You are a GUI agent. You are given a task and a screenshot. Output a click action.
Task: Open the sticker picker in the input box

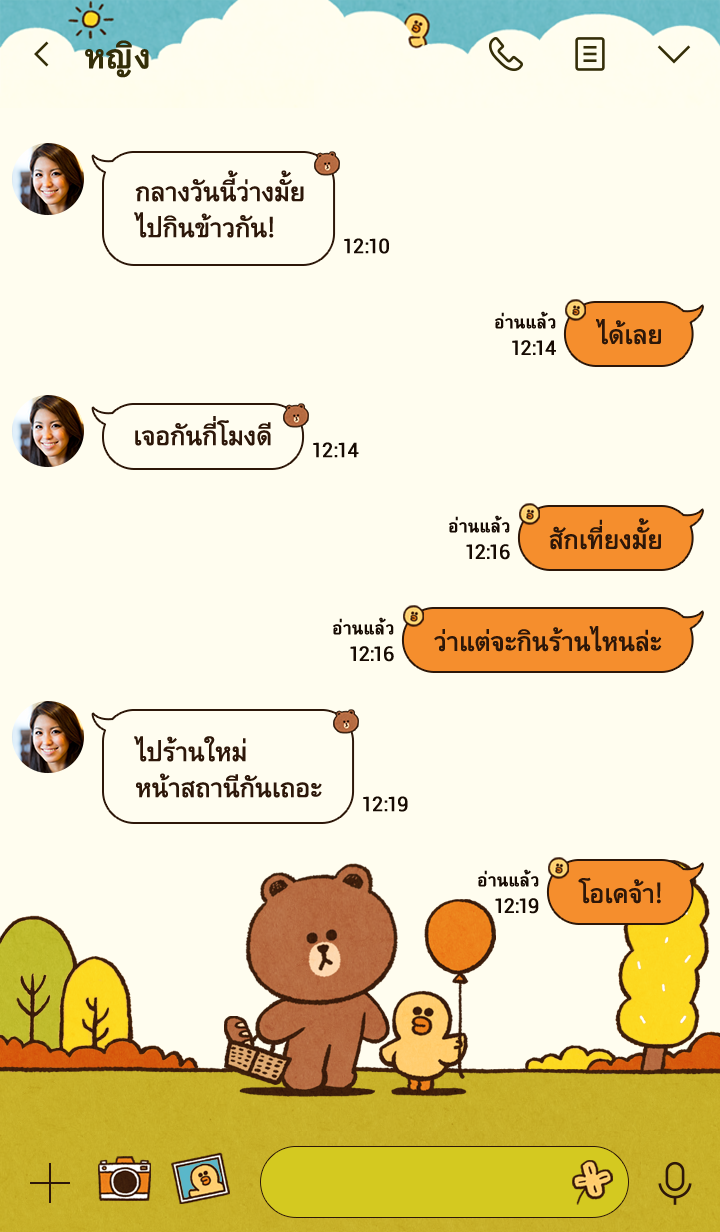point(592,1182)
